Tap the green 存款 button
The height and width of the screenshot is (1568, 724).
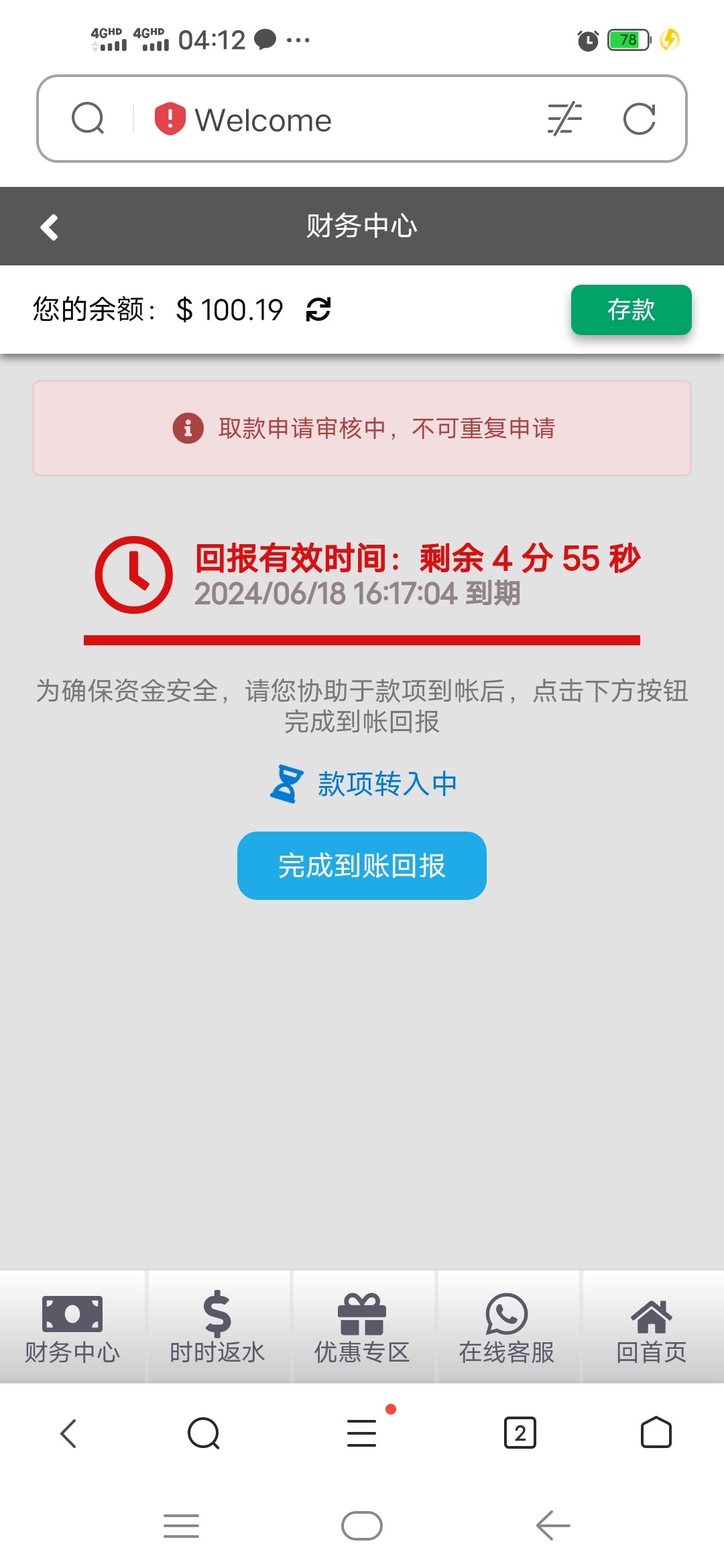[631, 310]
